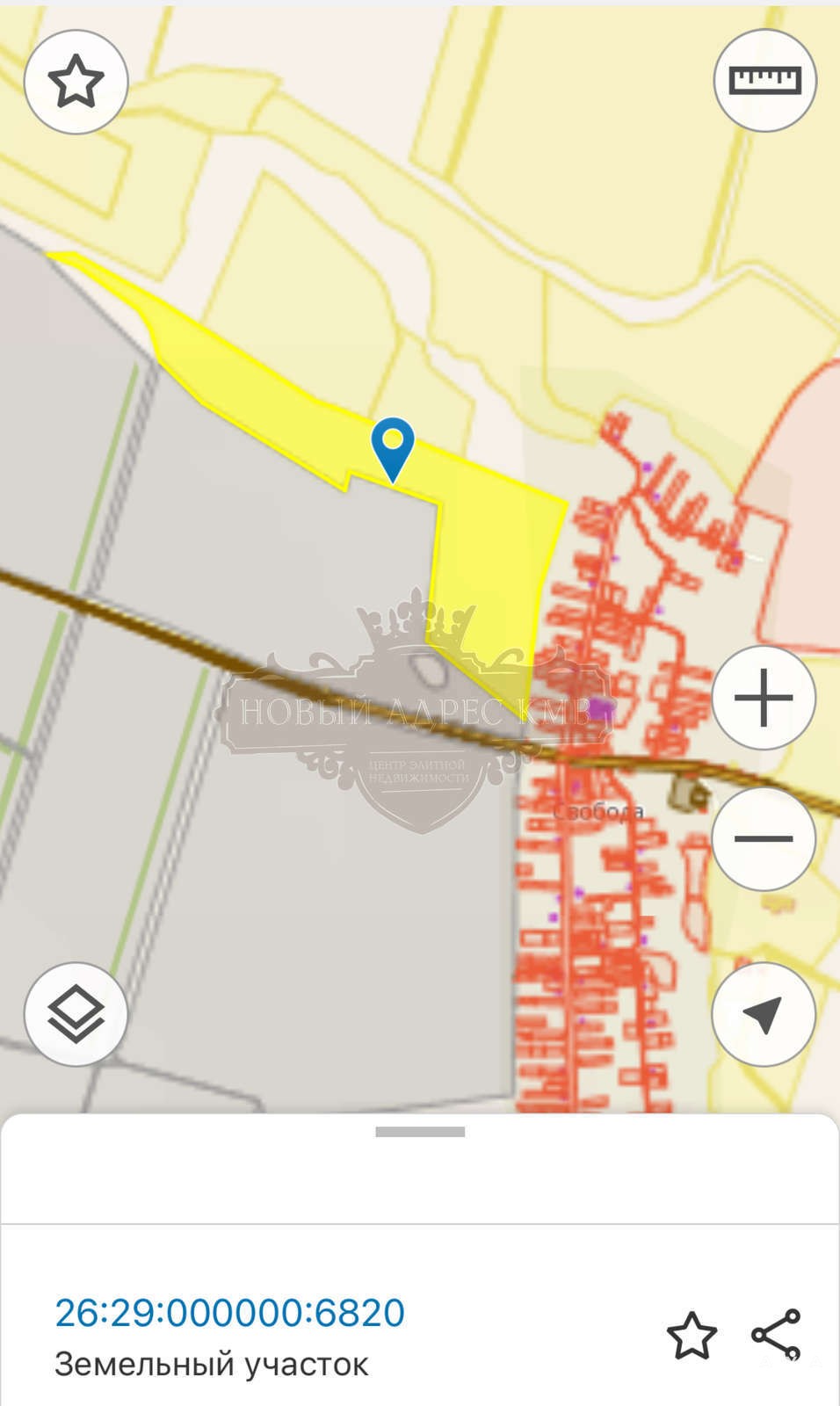Zoom out of the map

tap(764, 838)
